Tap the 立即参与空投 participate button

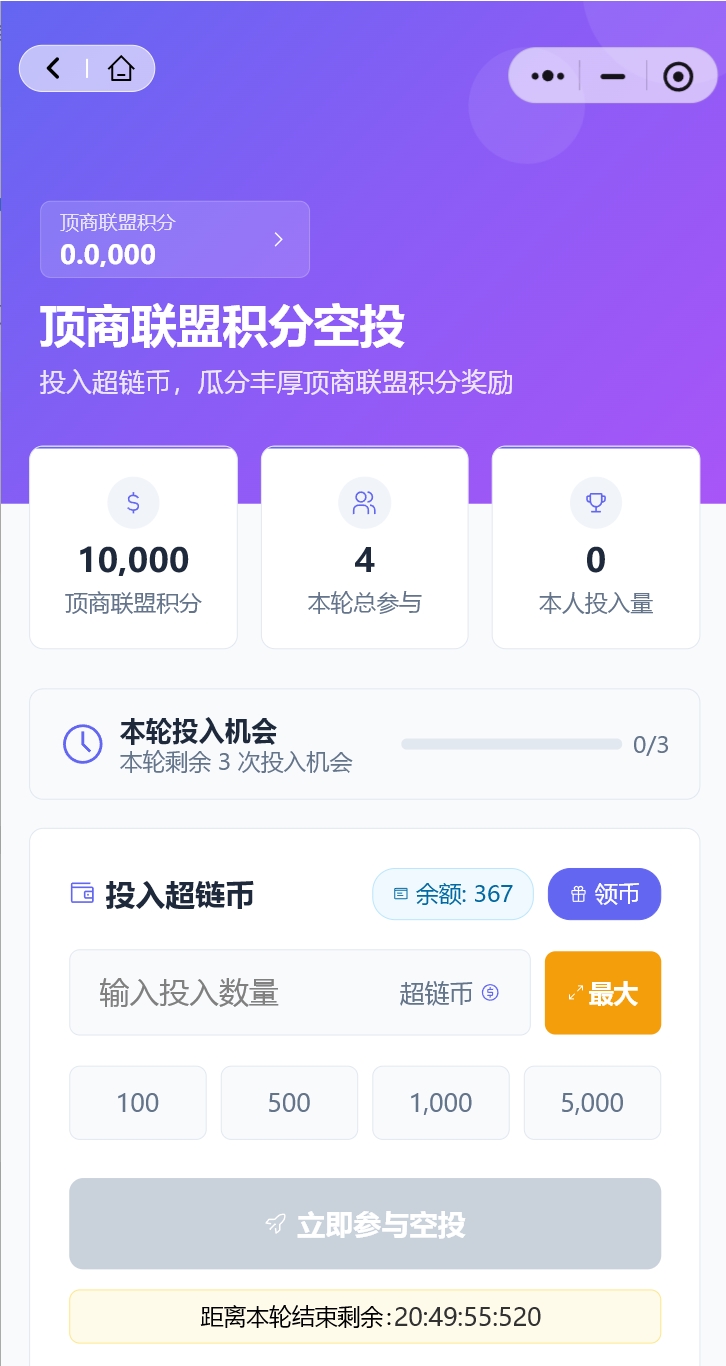364,1223
